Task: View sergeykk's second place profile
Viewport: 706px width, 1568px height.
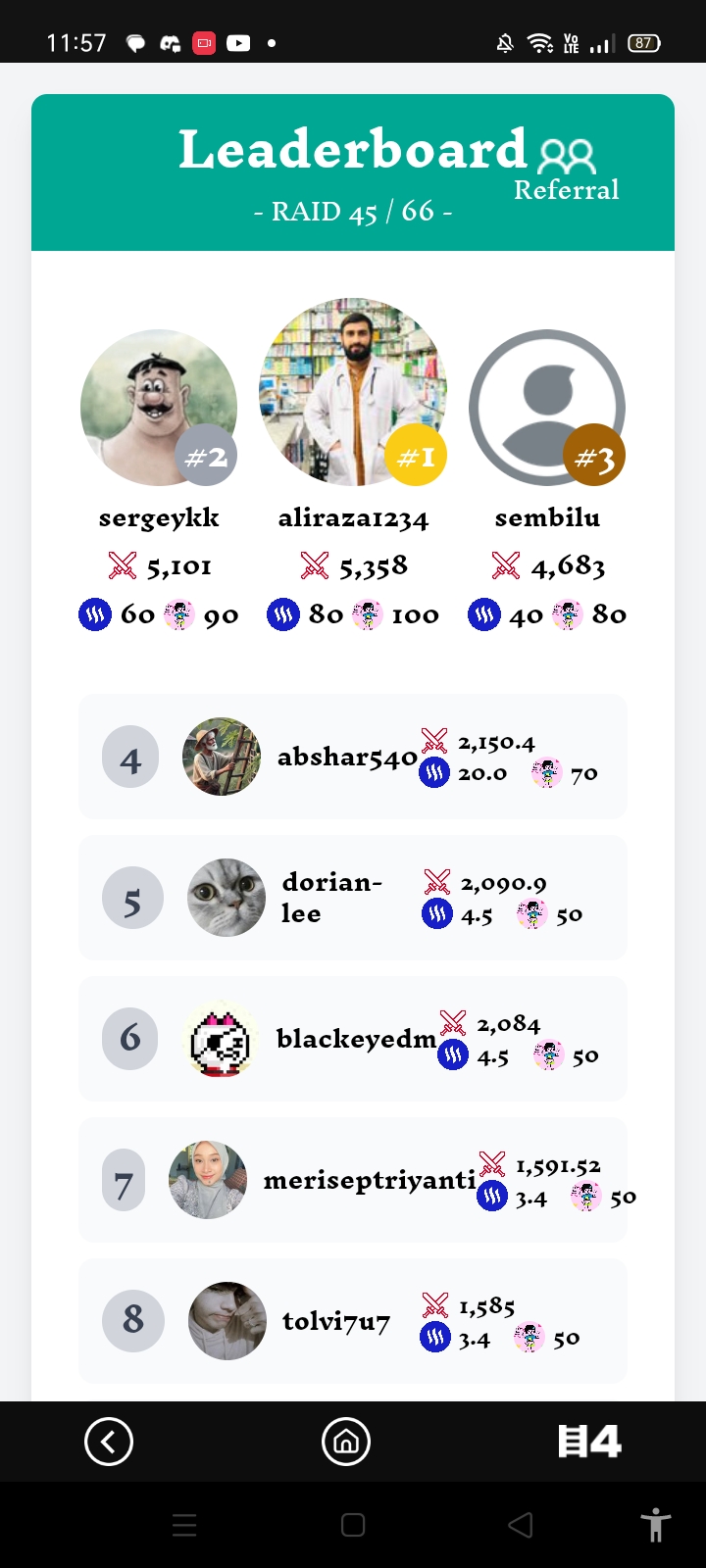Action: click(x=159, y=408)
